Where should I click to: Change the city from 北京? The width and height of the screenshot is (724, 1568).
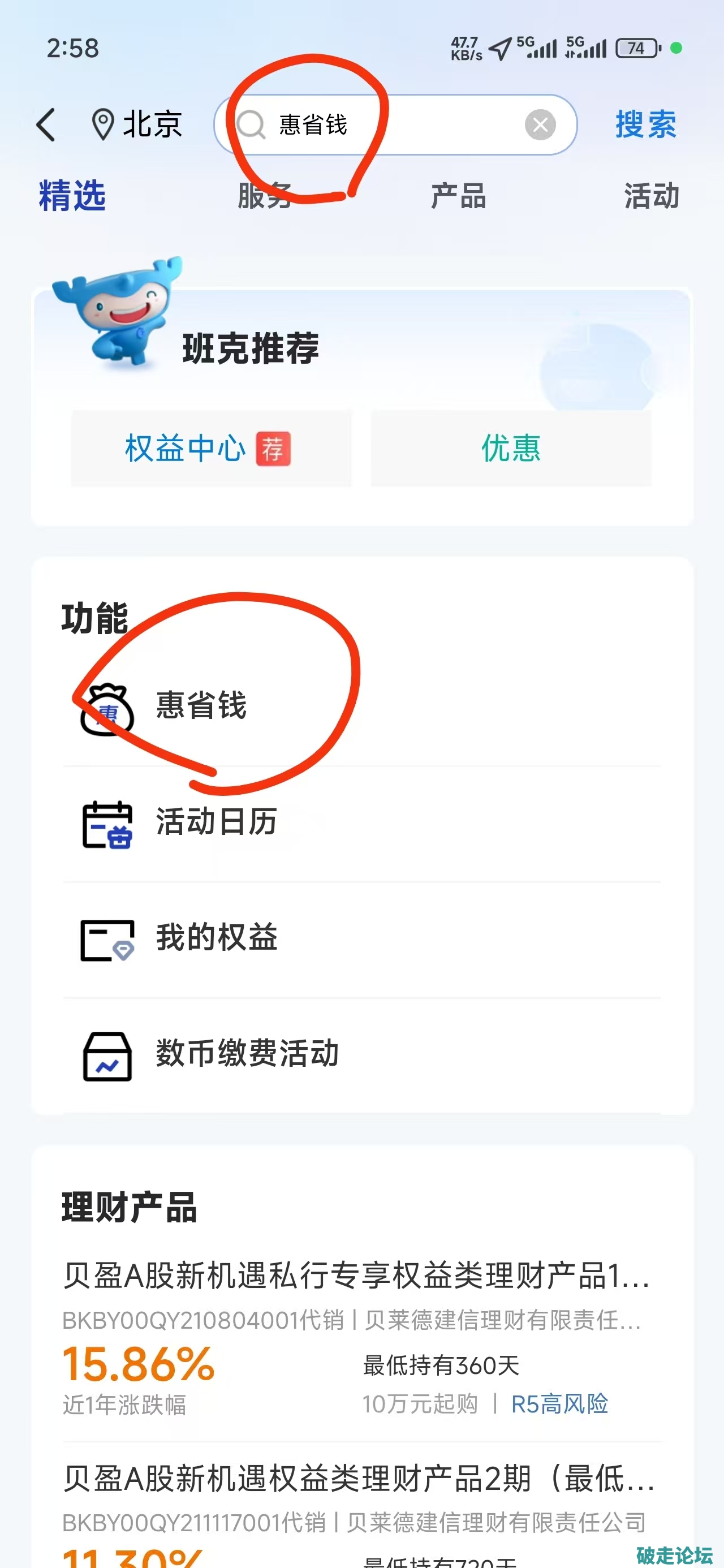(137, 125)
